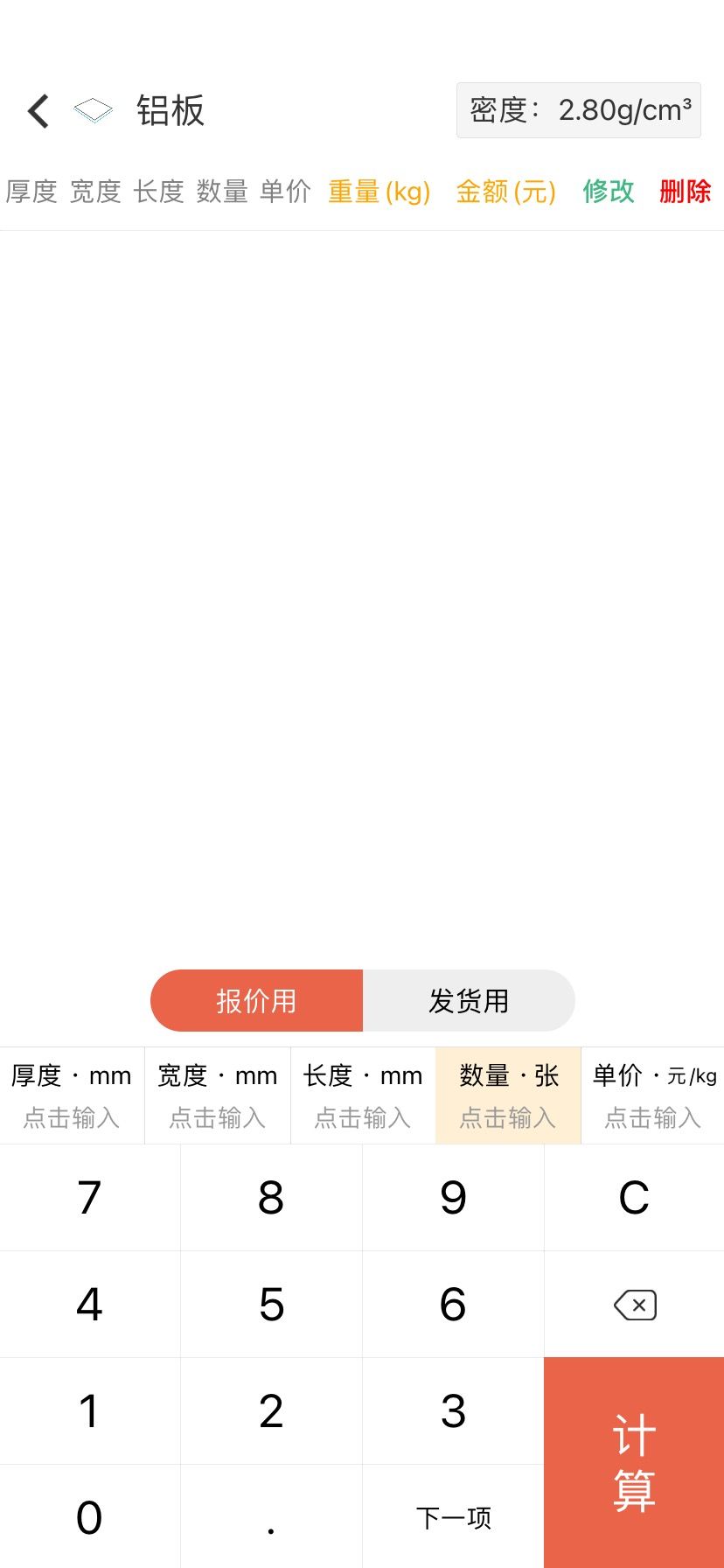Image resolution: width=724 pixels, height=1568 pixels.
Task: Enter digit 3 on the keypad
Action: tap(453, 1411)
